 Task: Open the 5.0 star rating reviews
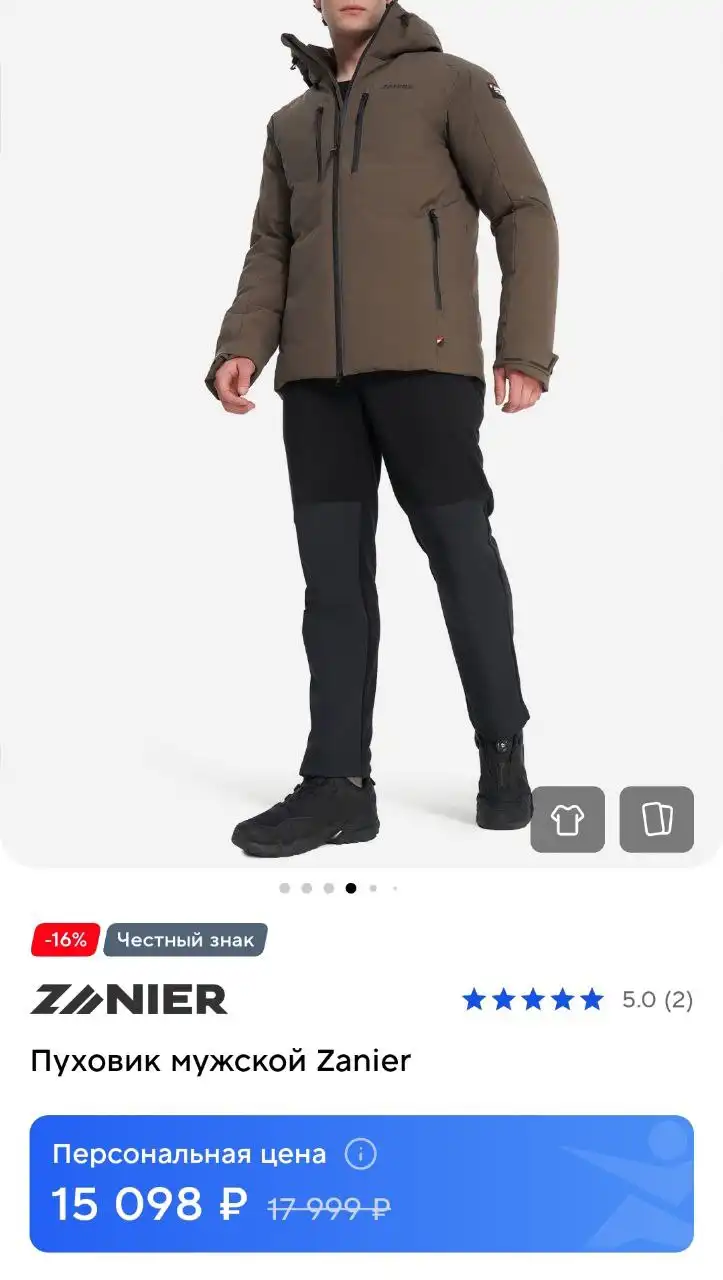pyautogui.click(x=576, y=999)
